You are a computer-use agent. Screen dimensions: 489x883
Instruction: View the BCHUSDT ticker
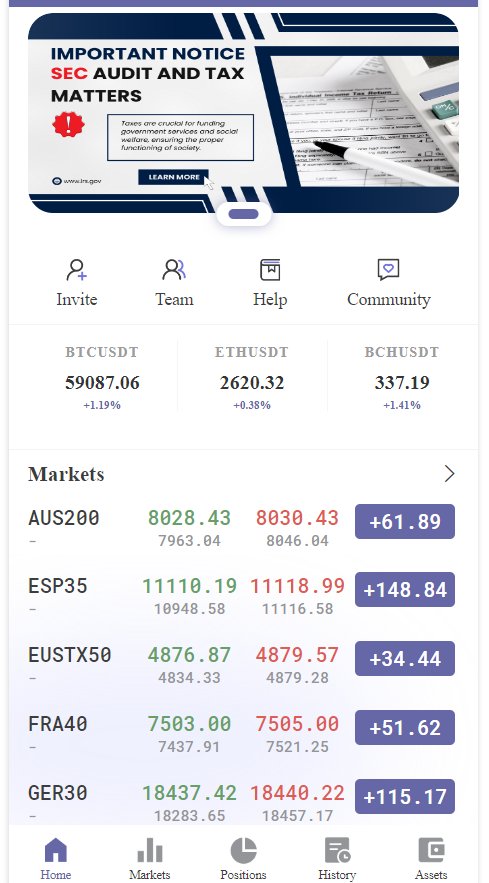[402, 377]
